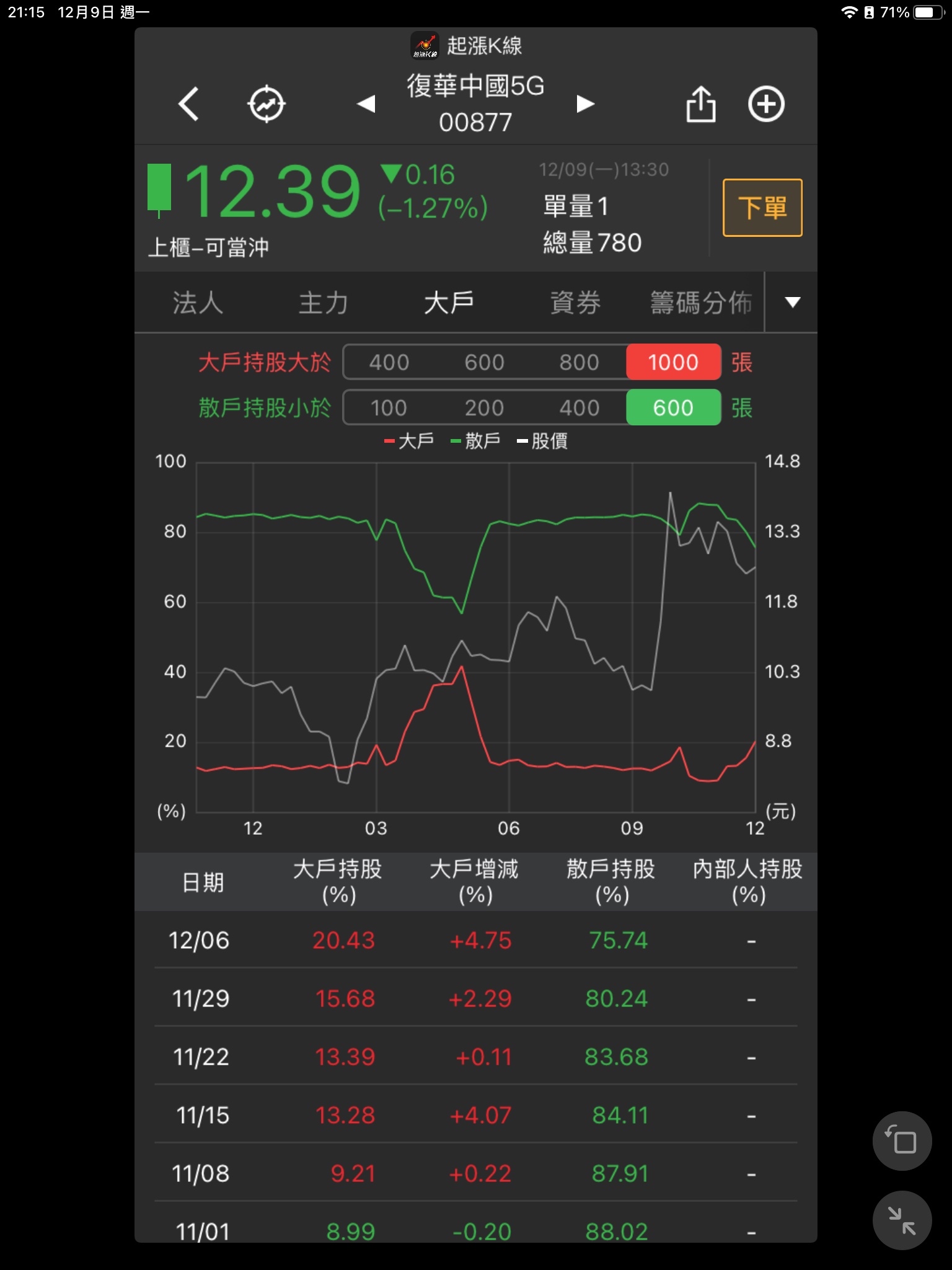952x1270 pixels.
Task: Set 大戶持股大於 threshold to 400
Action: 389,362
